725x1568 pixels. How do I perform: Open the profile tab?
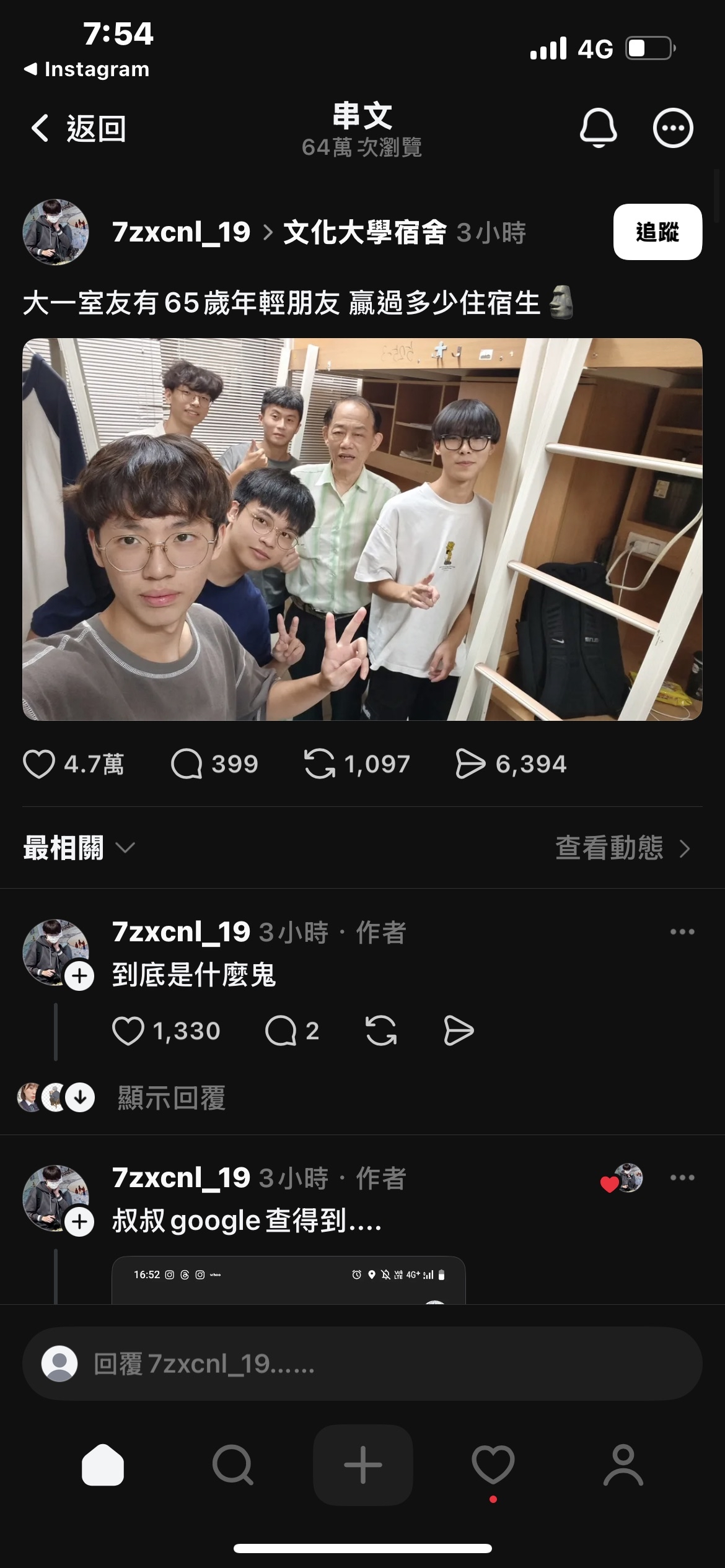click(x=623, y=1465)
